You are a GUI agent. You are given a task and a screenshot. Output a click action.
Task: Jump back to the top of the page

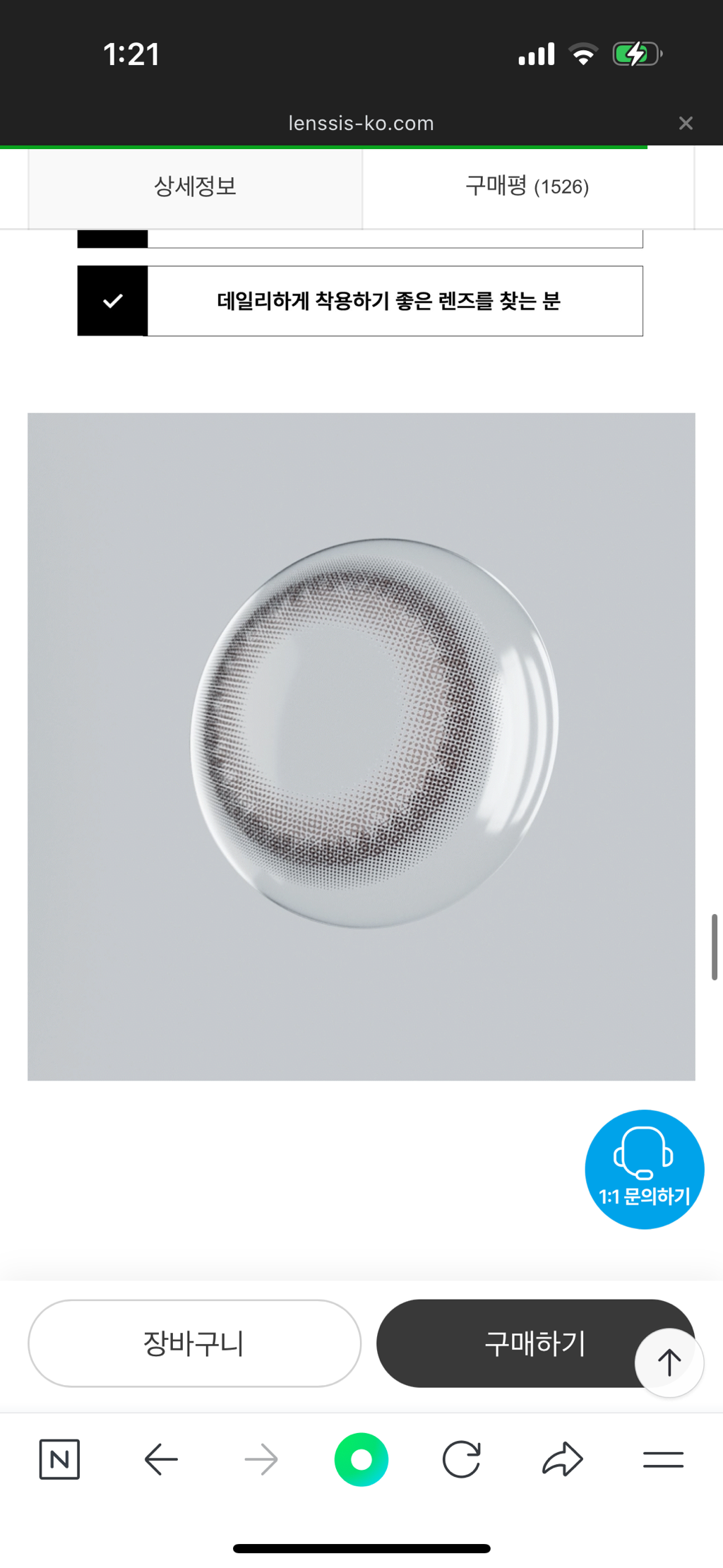(669, 1362)
